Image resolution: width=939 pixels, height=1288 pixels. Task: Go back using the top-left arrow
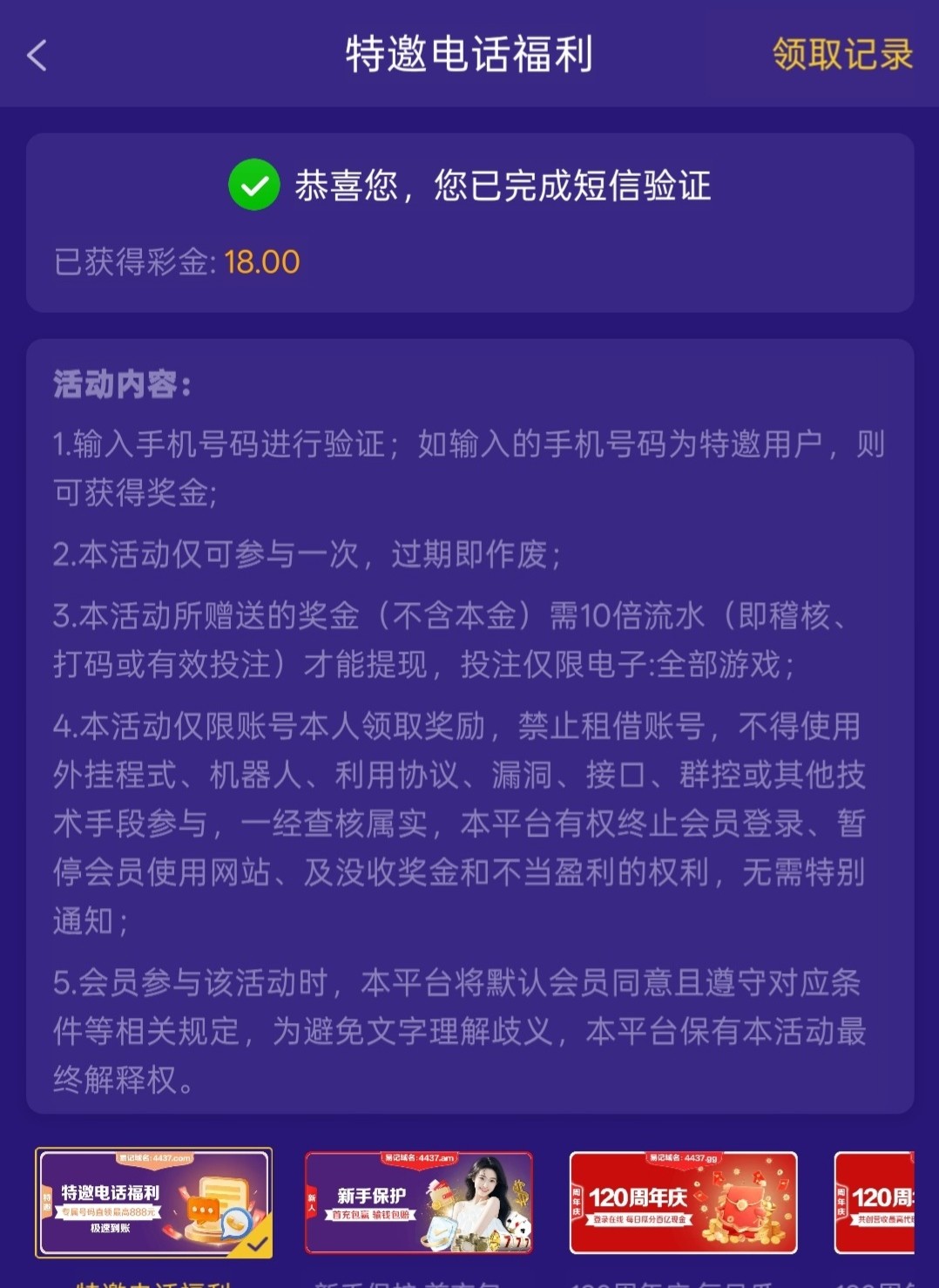37,56
